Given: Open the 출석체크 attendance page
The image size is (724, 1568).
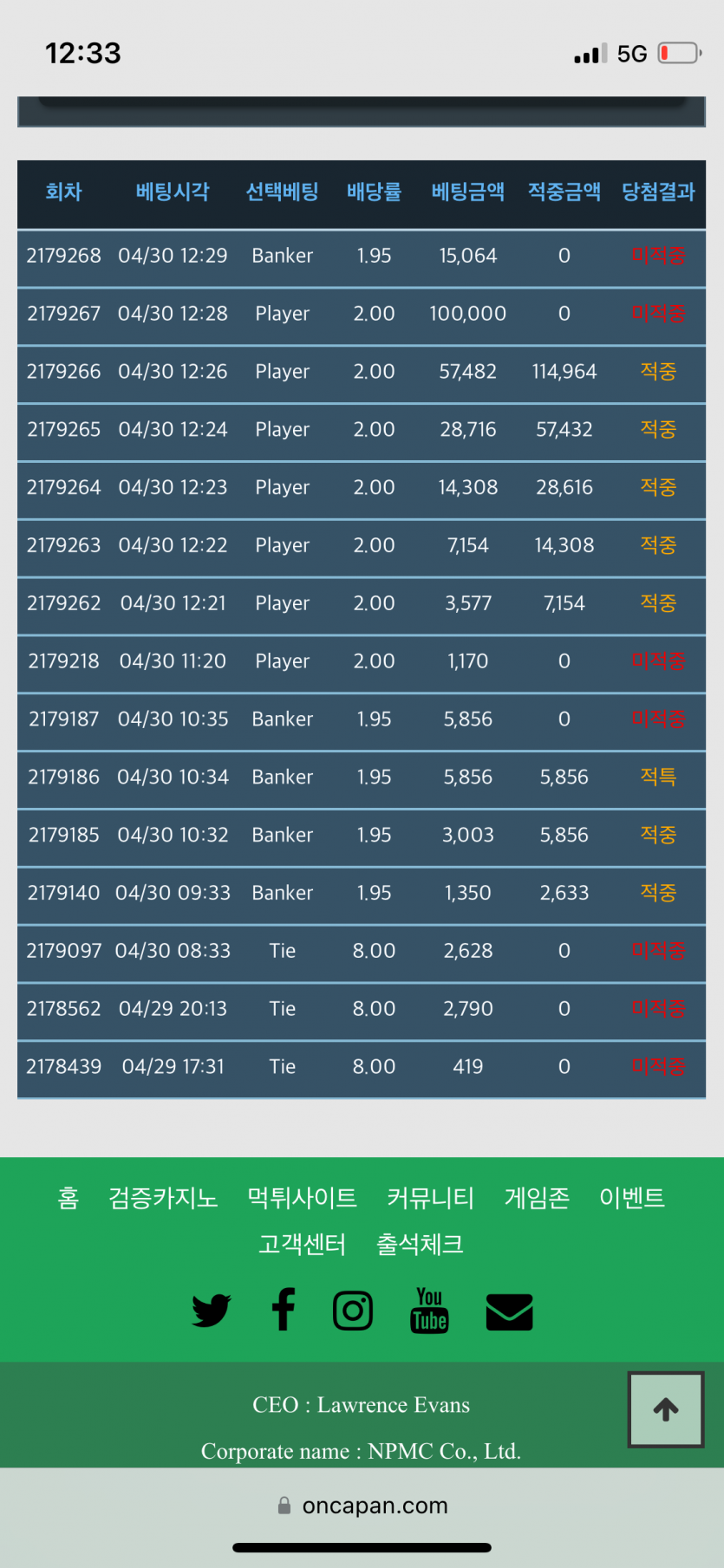Looking at the screenshot, I should click(x=420, y=1245).
